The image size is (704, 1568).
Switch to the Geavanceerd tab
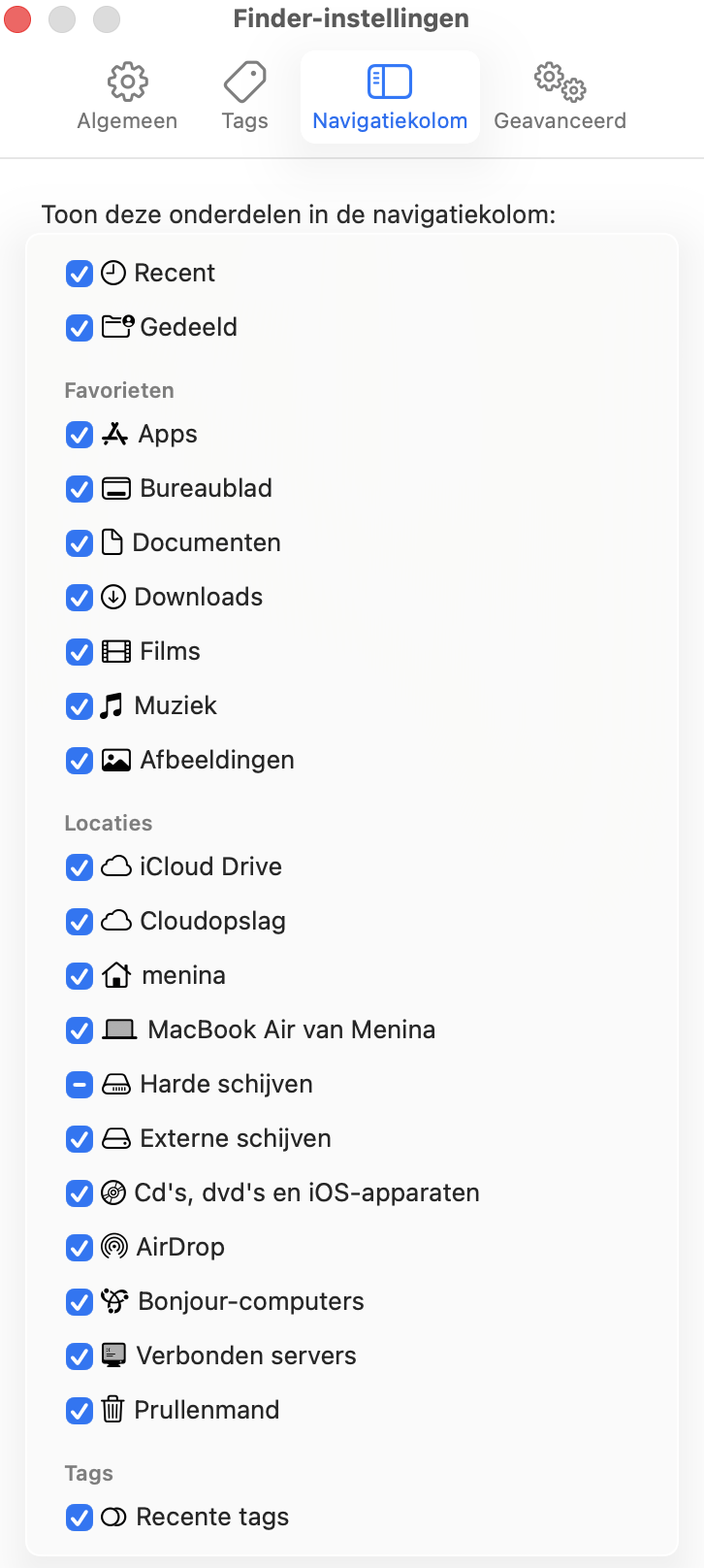(560, 94)
